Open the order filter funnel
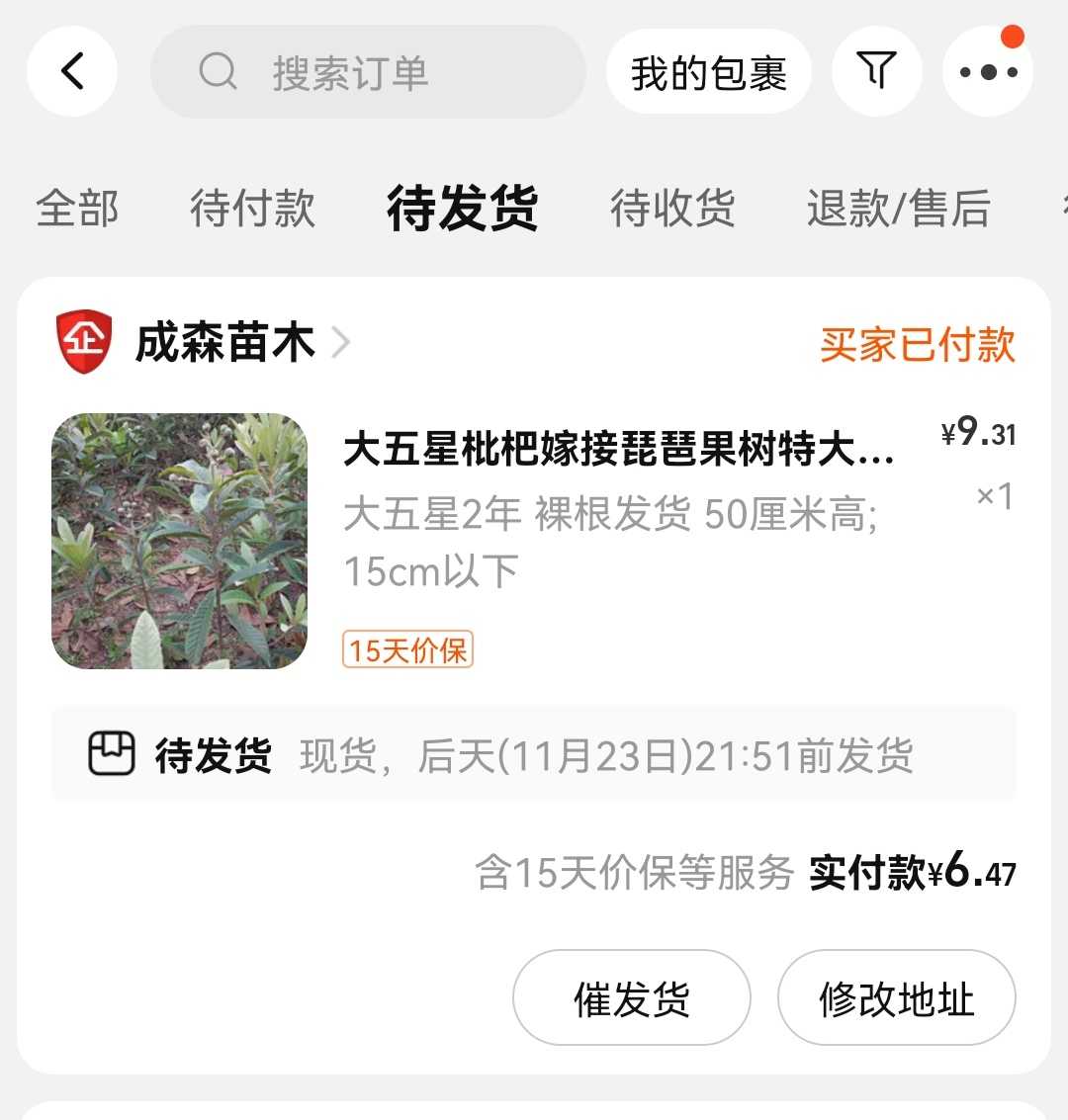Viewport: 1068px width, 1120px height. 876,72
